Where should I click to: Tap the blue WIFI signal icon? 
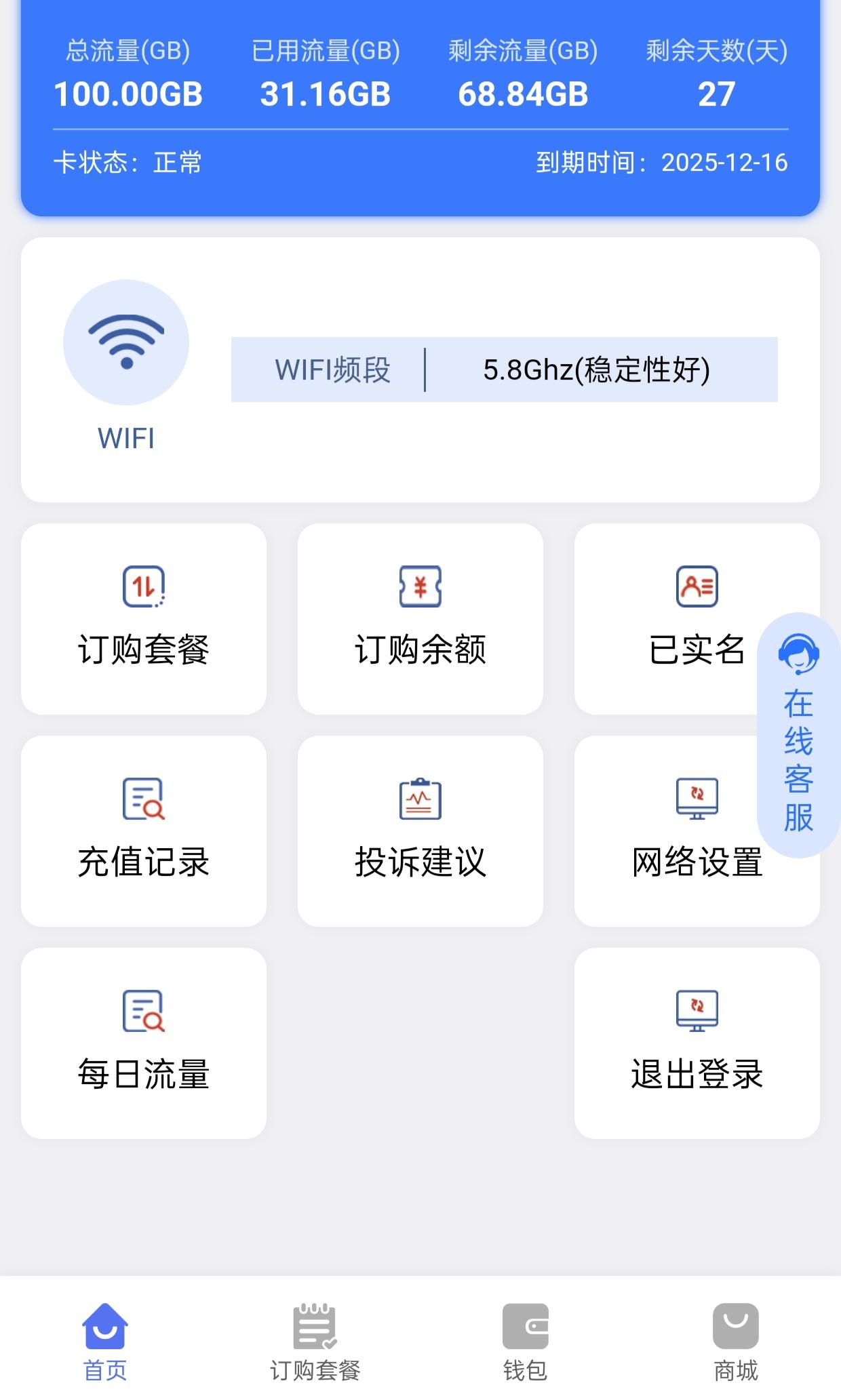coord(125,341)
